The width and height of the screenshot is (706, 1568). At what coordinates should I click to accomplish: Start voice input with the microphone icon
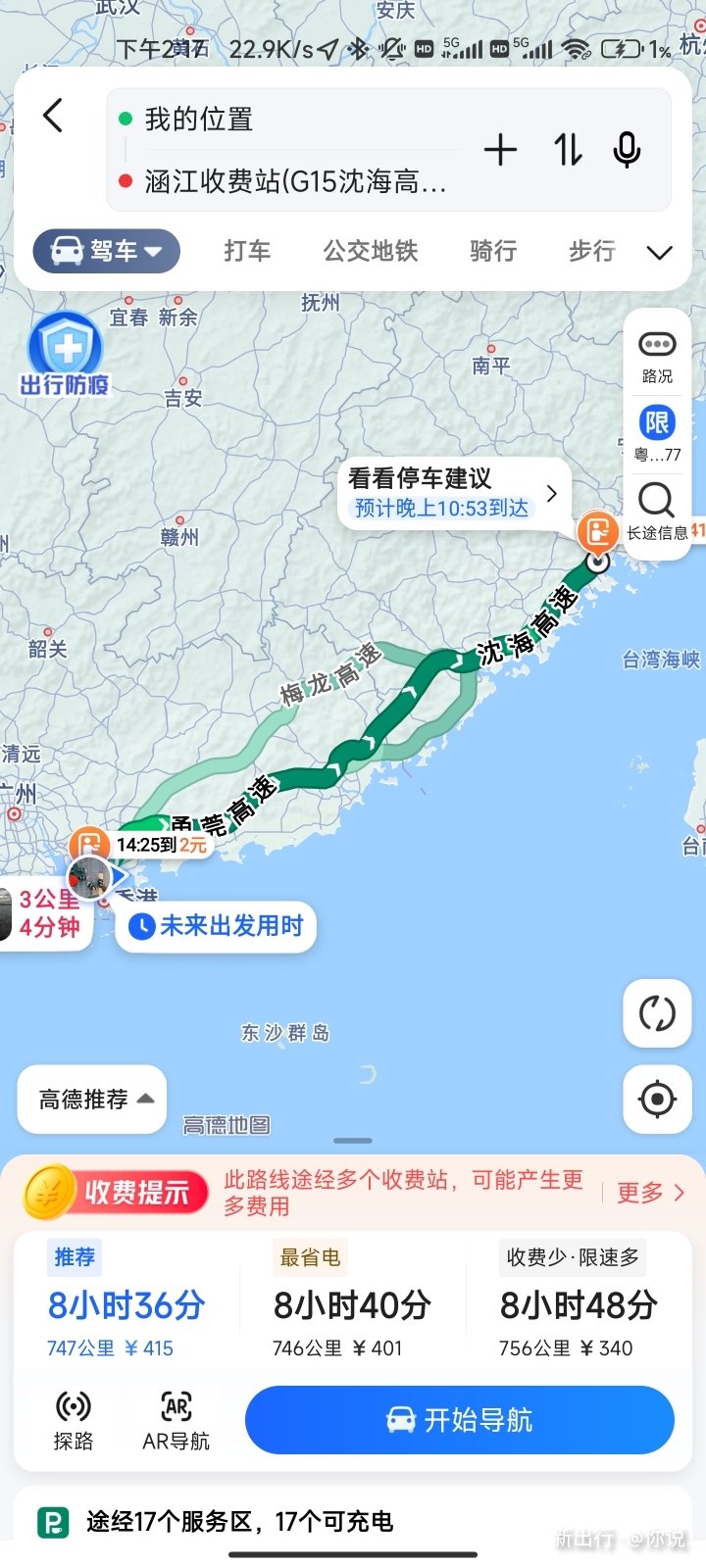click(x=627, y=150)
